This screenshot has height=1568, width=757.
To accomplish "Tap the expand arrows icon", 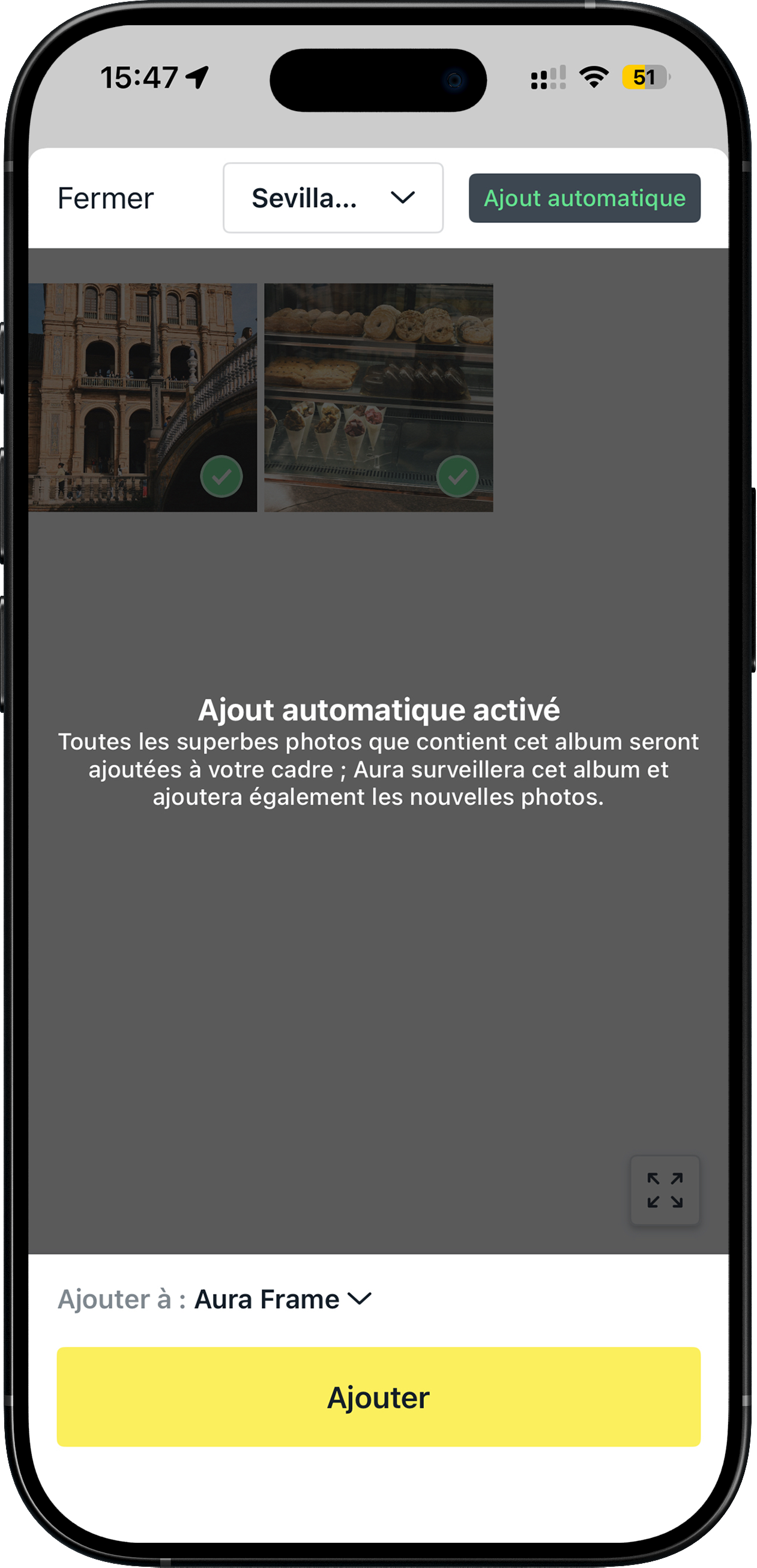I will (665, 1190).
